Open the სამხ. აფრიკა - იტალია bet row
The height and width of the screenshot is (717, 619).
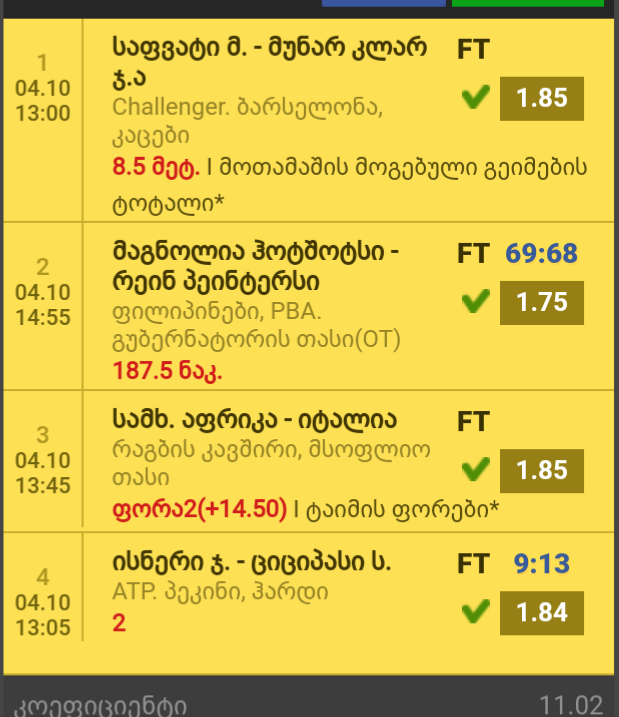pos(255,420)
